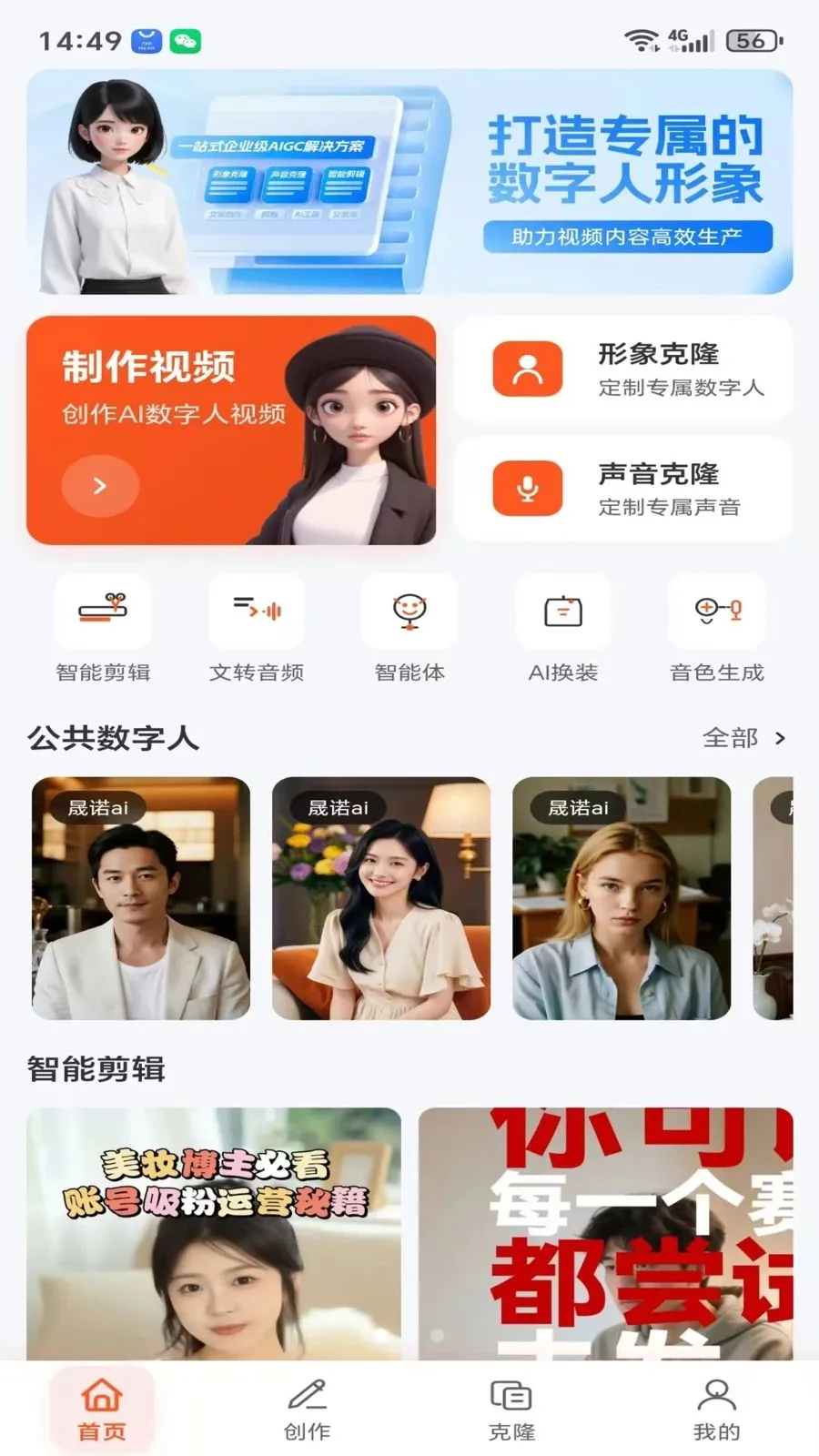The height and width of the screenshot is (1456, 819).
Task: View 全部 public digital humans
Action: [743, 738]
